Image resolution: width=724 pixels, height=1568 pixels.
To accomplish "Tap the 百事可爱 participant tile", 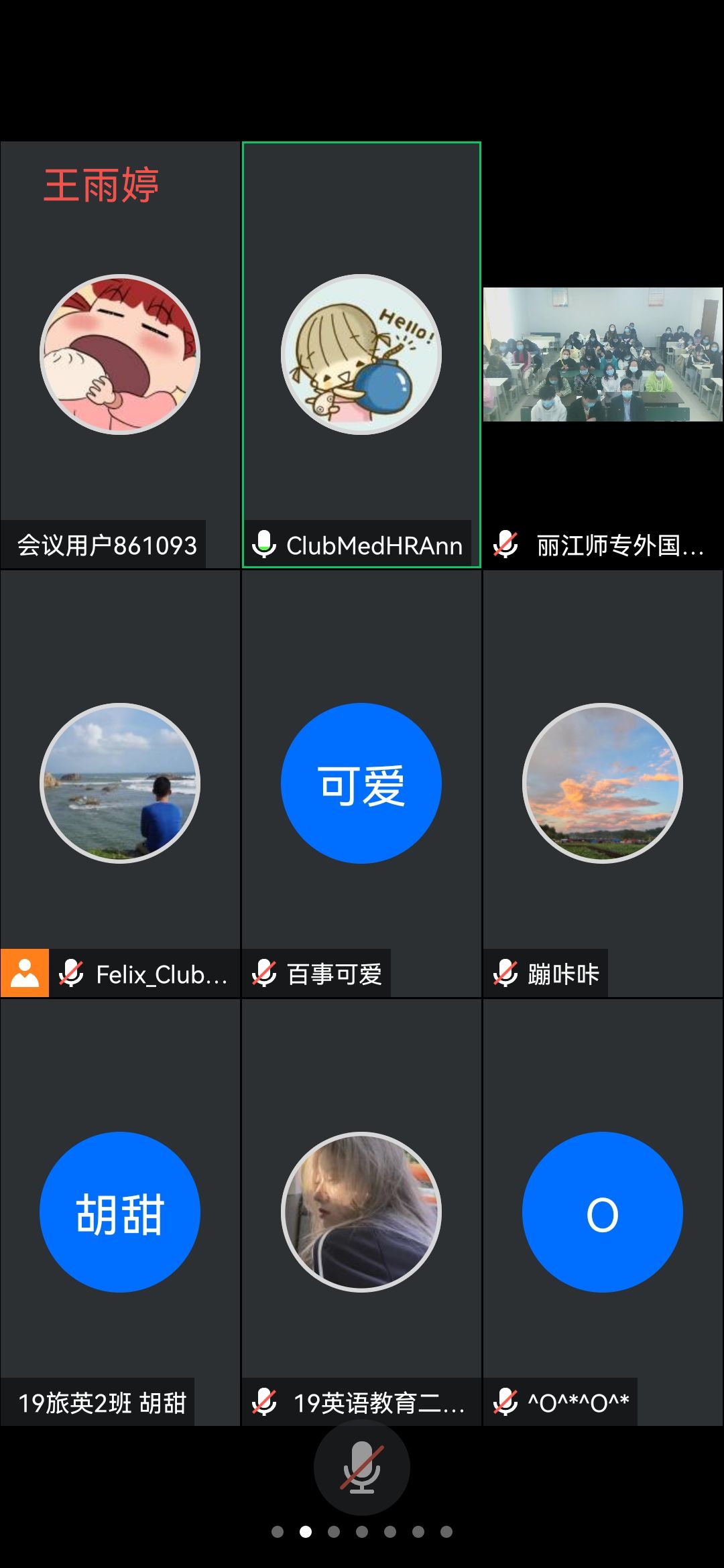I will pyautogui.click(x=361, y=783).
